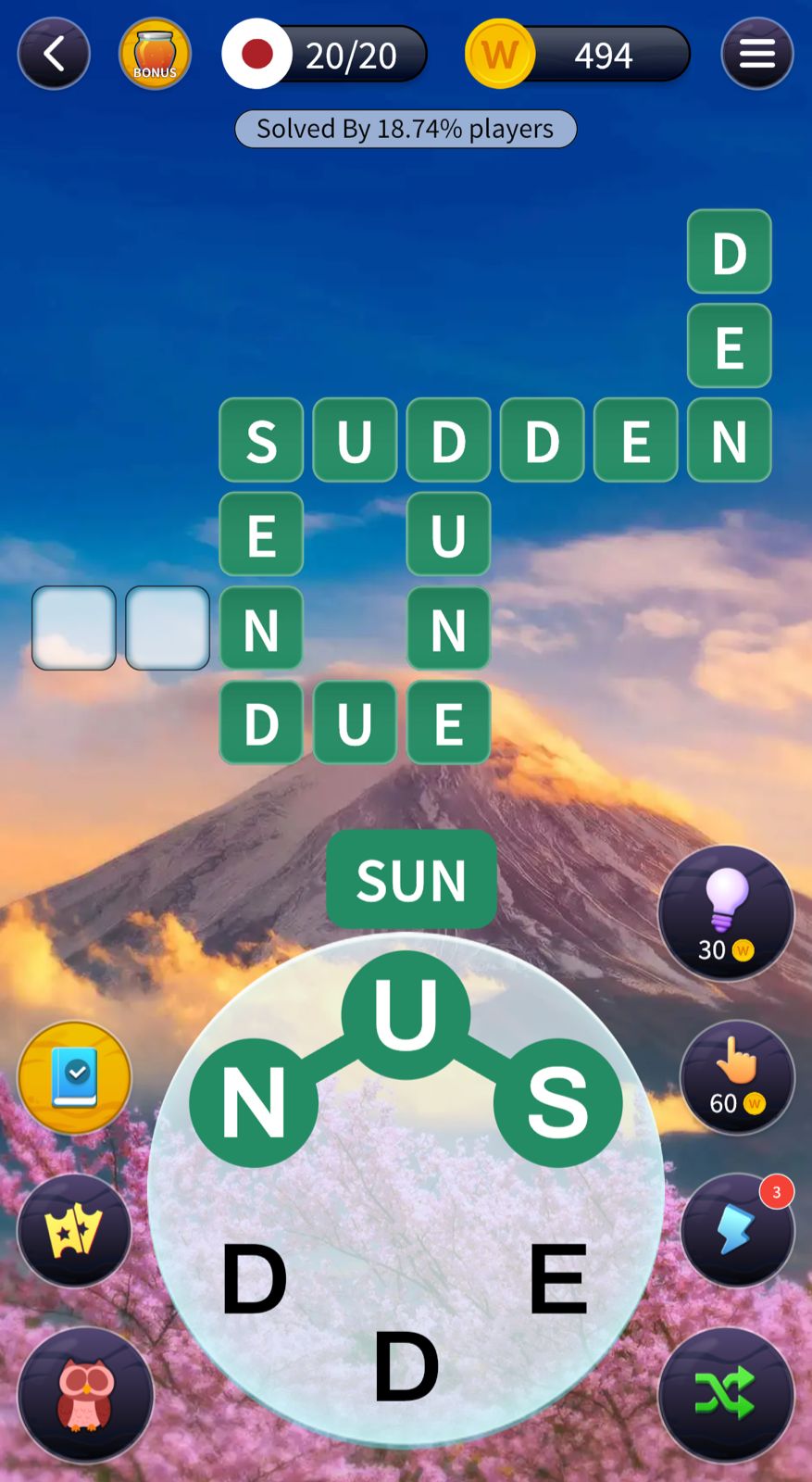Shuffle the letters in the wheel

coord(726,1394)
